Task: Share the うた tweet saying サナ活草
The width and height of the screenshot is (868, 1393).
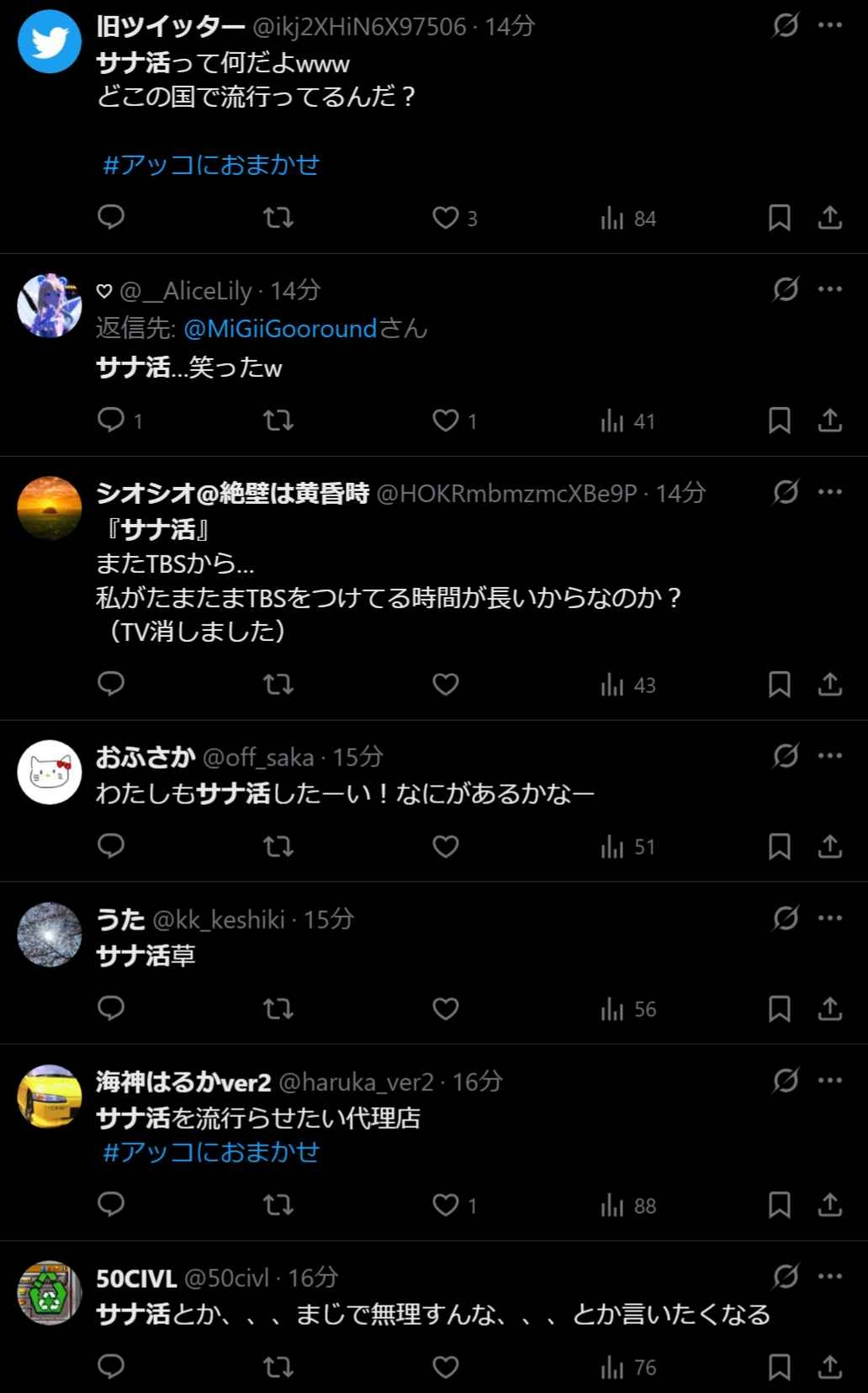Action: click(830, 1009)
